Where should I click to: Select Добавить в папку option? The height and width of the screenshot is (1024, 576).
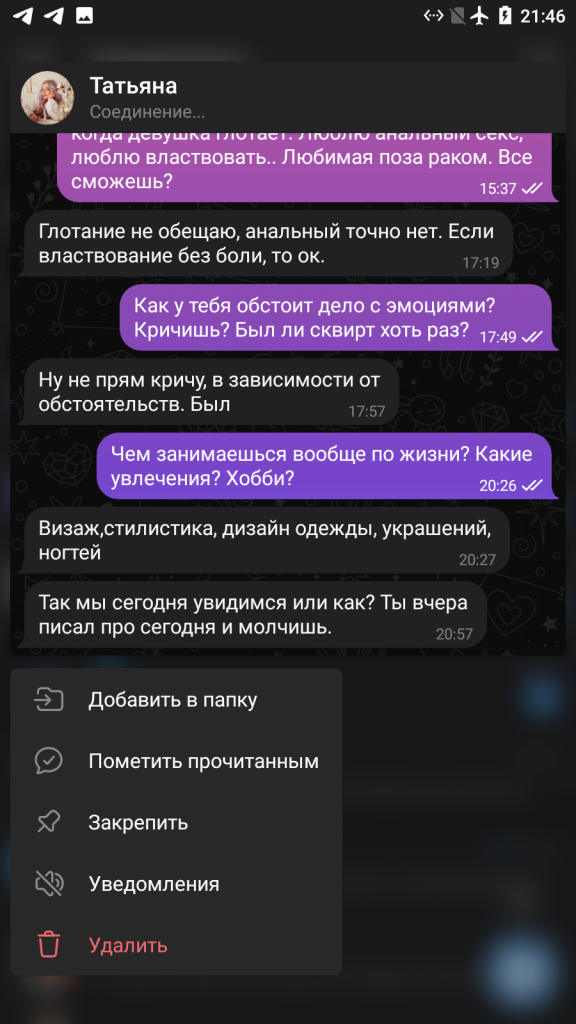176,699
